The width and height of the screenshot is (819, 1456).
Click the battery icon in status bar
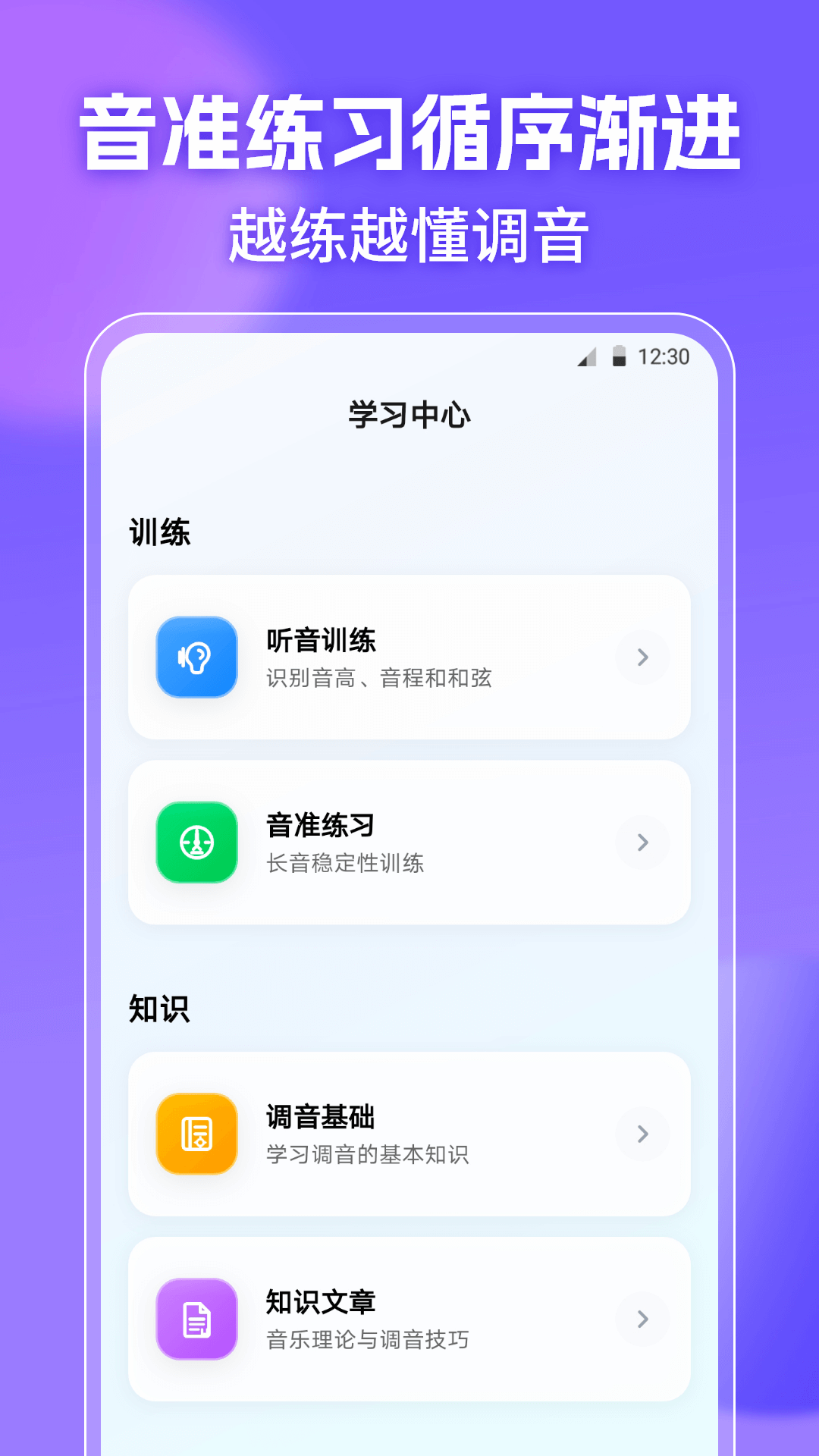coord(619,356)
